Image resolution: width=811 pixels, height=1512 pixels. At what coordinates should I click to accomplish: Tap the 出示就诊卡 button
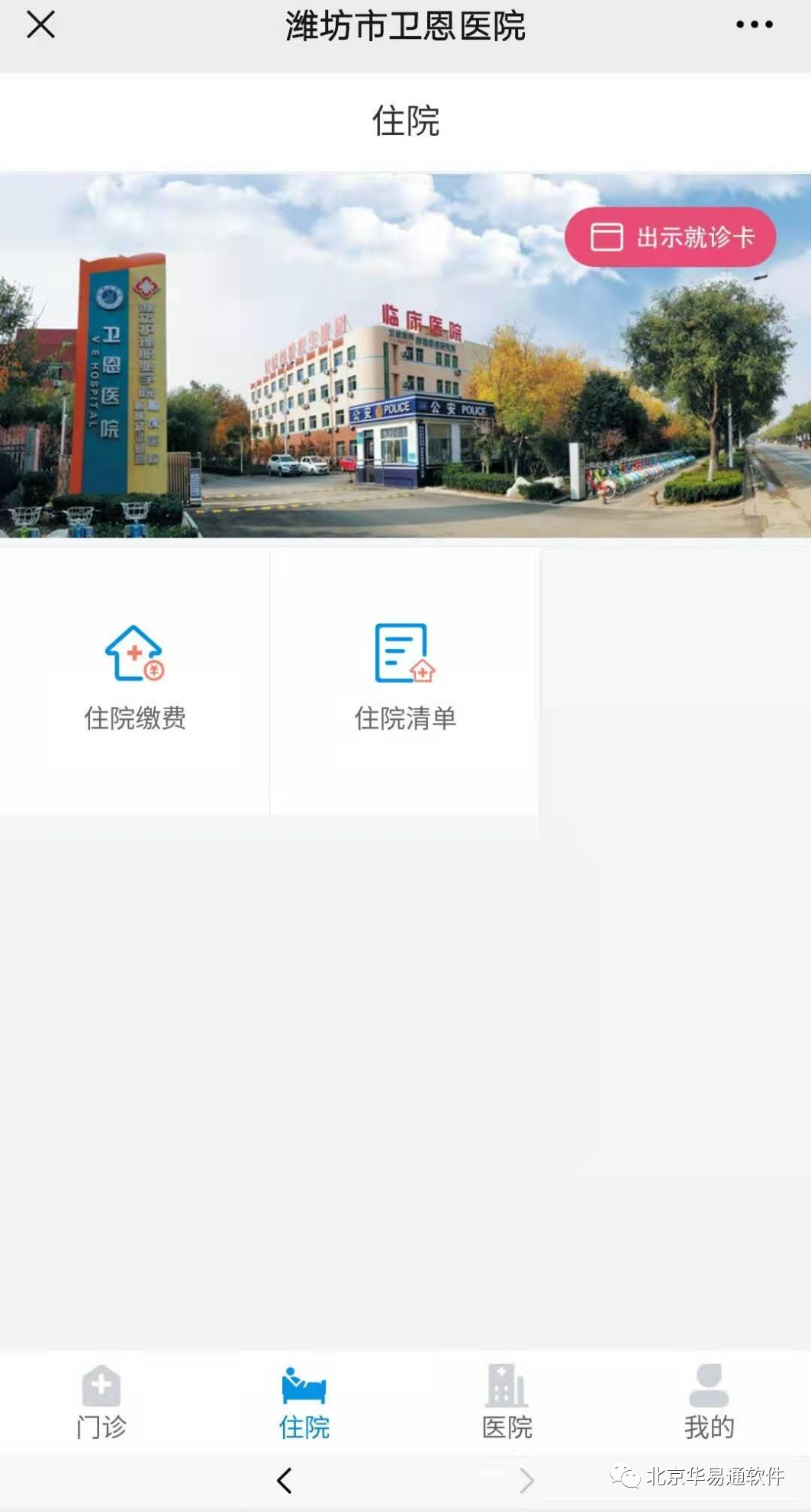(670, 237)
